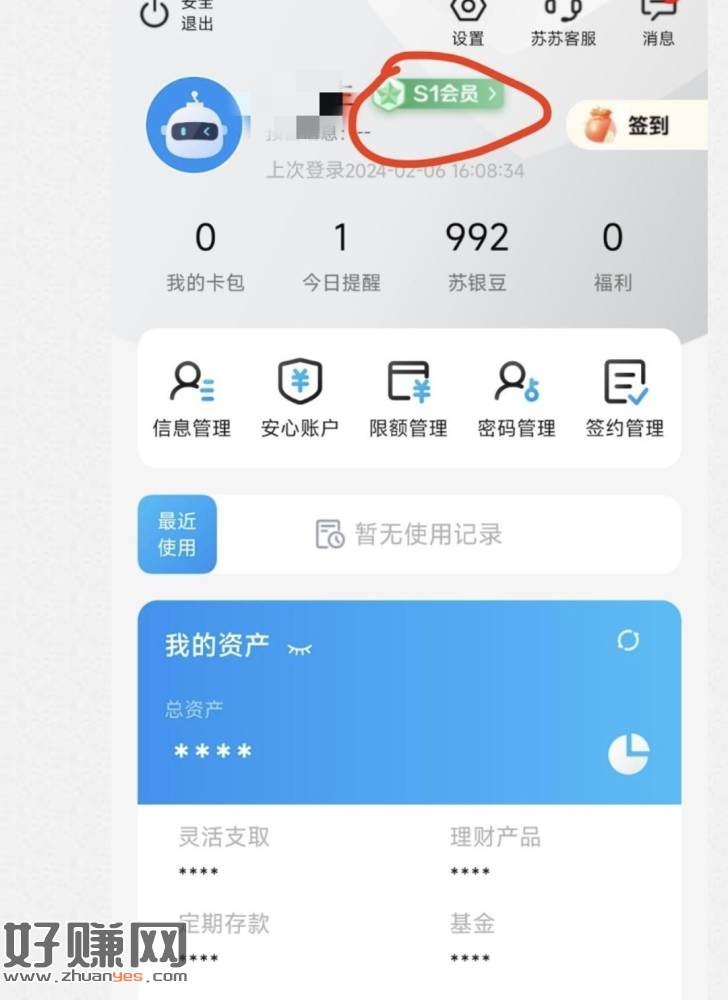Screen dimensions: 728x1000
Task: Open 密码管理
Action: [516, 399]
